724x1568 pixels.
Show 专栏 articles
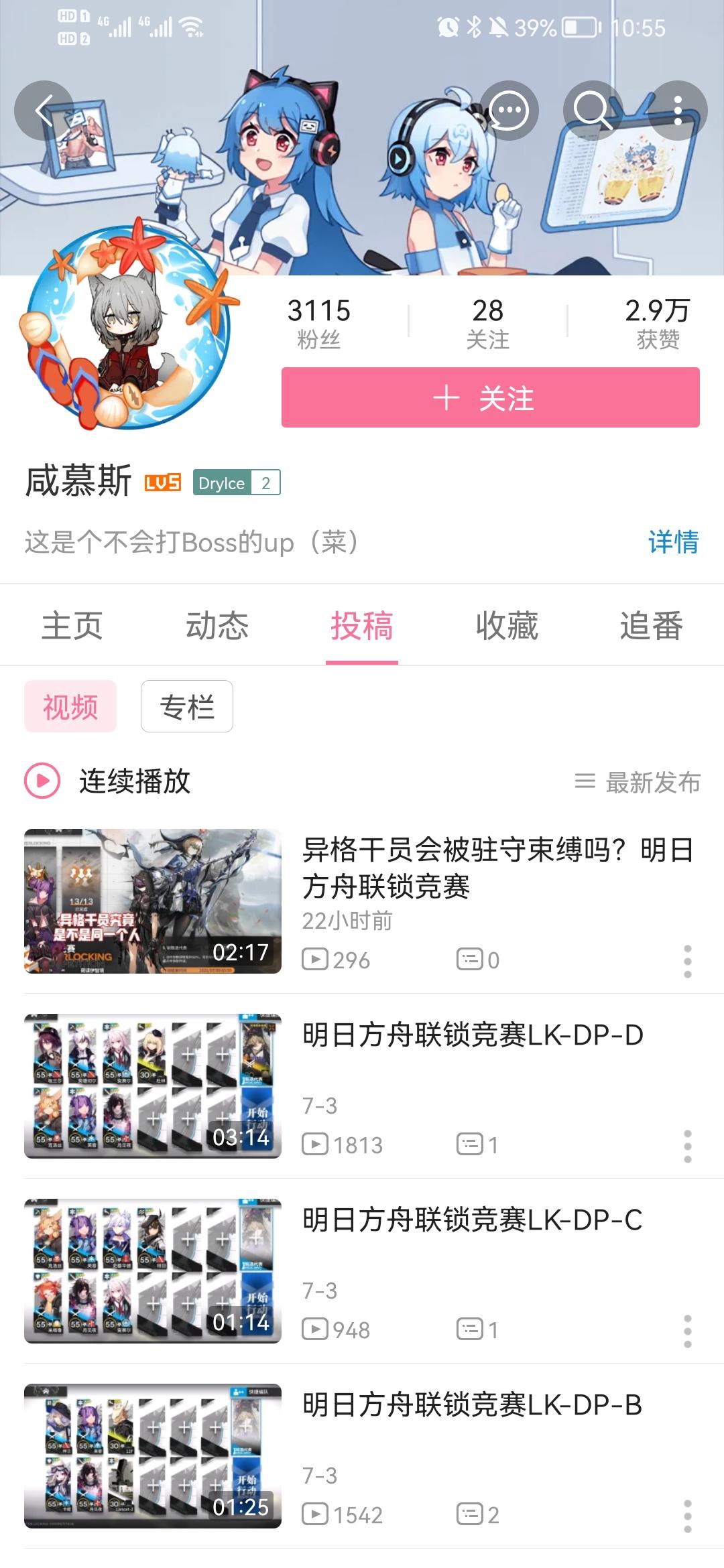click(187, 706)
